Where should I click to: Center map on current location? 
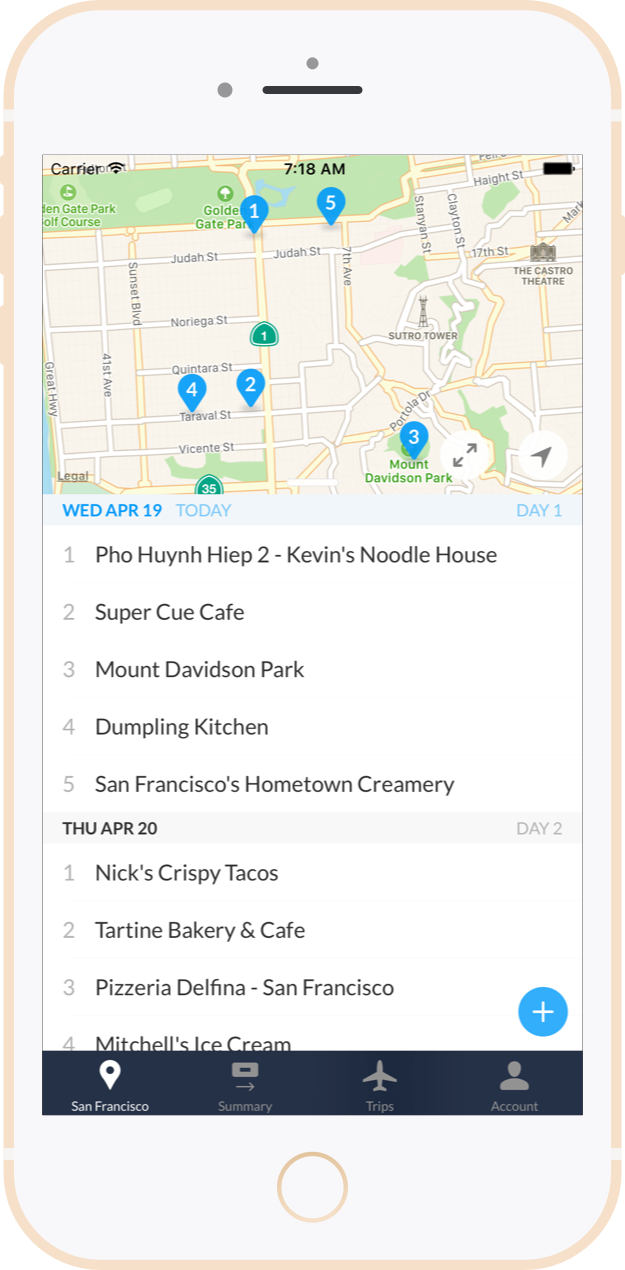[542, 456]
